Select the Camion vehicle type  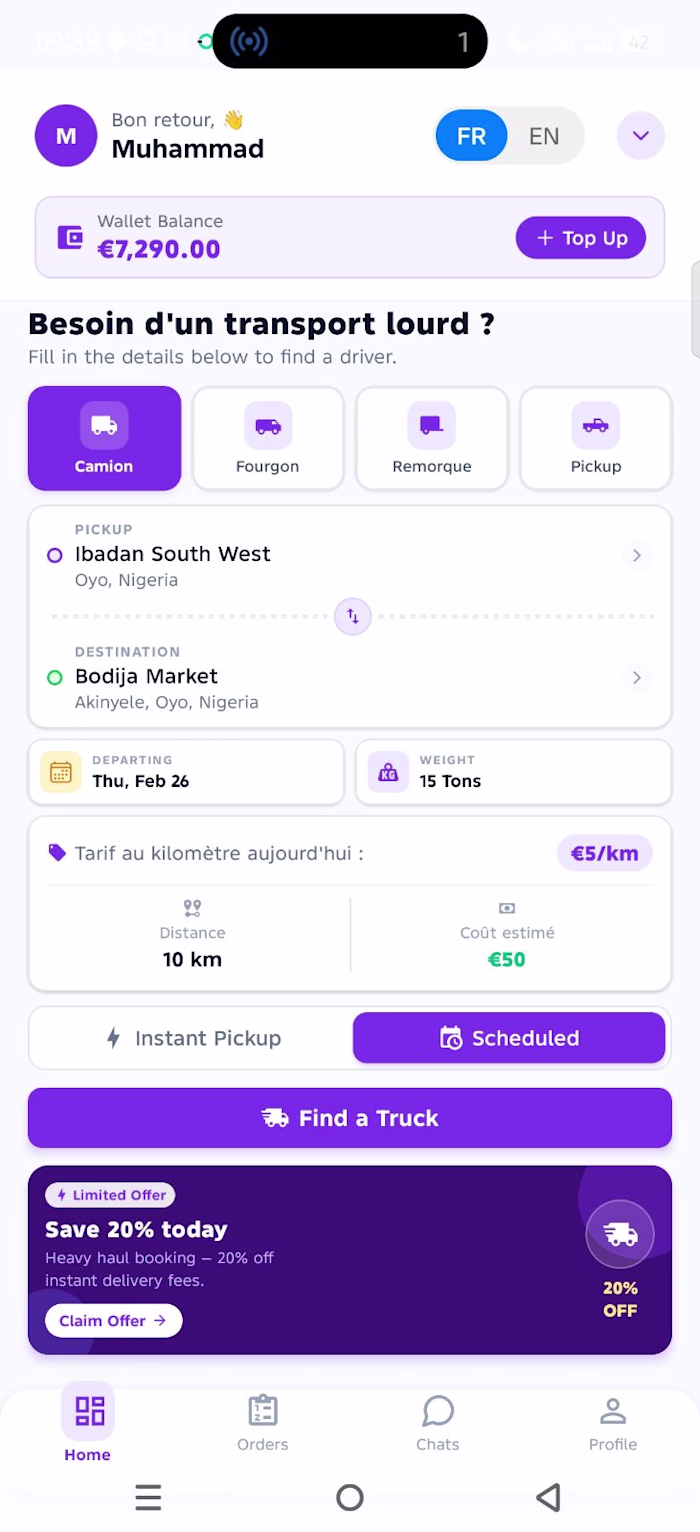(104, 439)
